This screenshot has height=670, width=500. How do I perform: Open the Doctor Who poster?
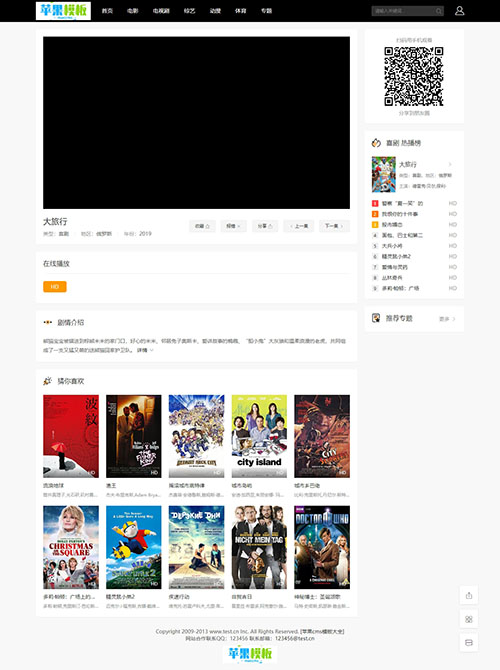[x=322, y=547]
